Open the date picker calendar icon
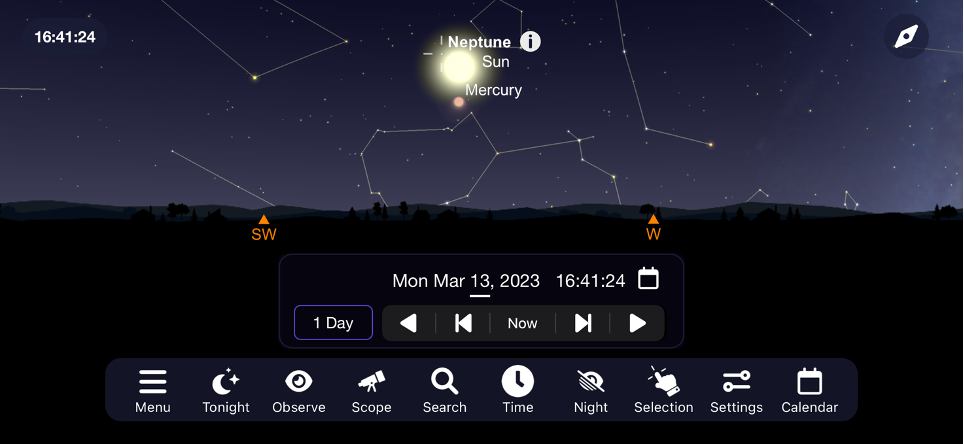 (x=648, y=279)
